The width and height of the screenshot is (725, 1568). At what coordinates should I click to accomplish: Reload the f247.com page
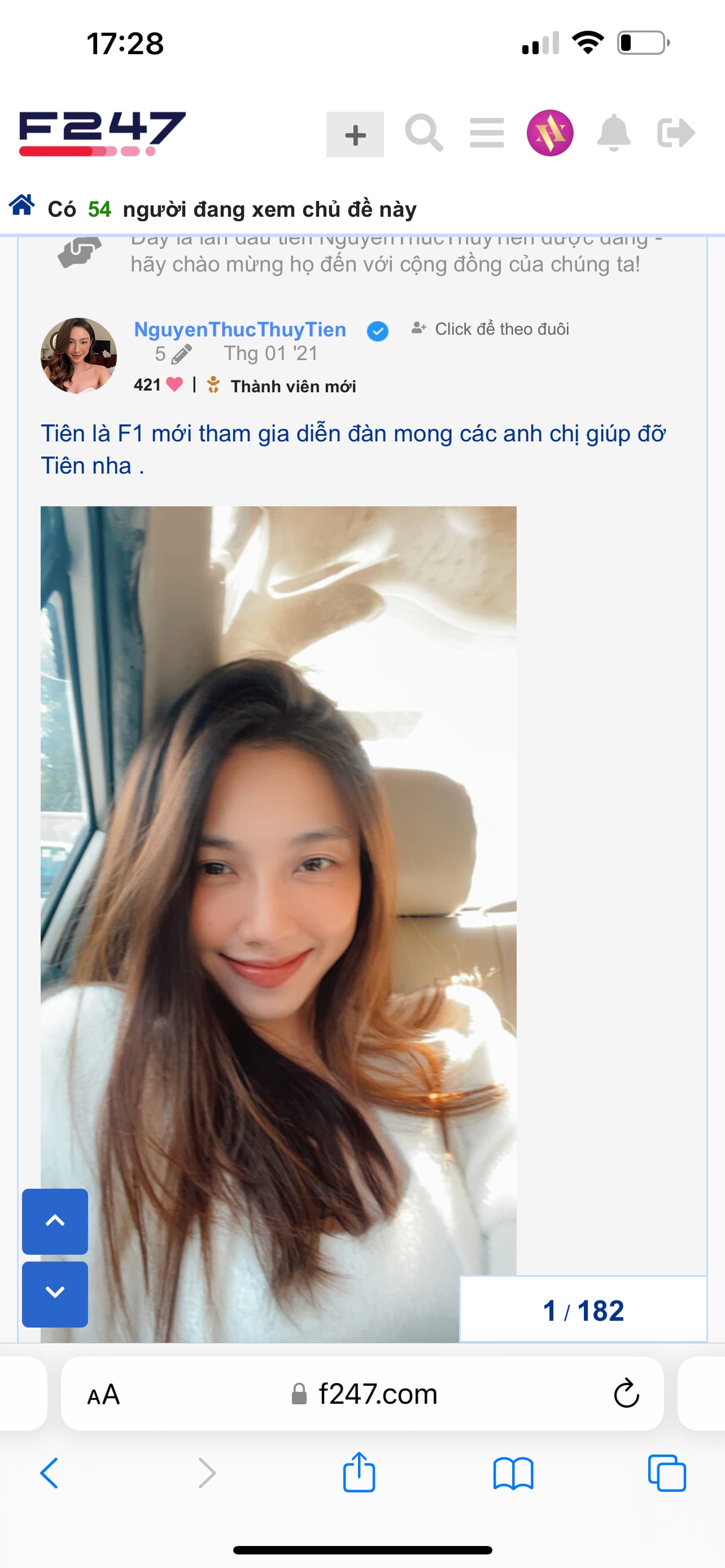click(626, 1395)
